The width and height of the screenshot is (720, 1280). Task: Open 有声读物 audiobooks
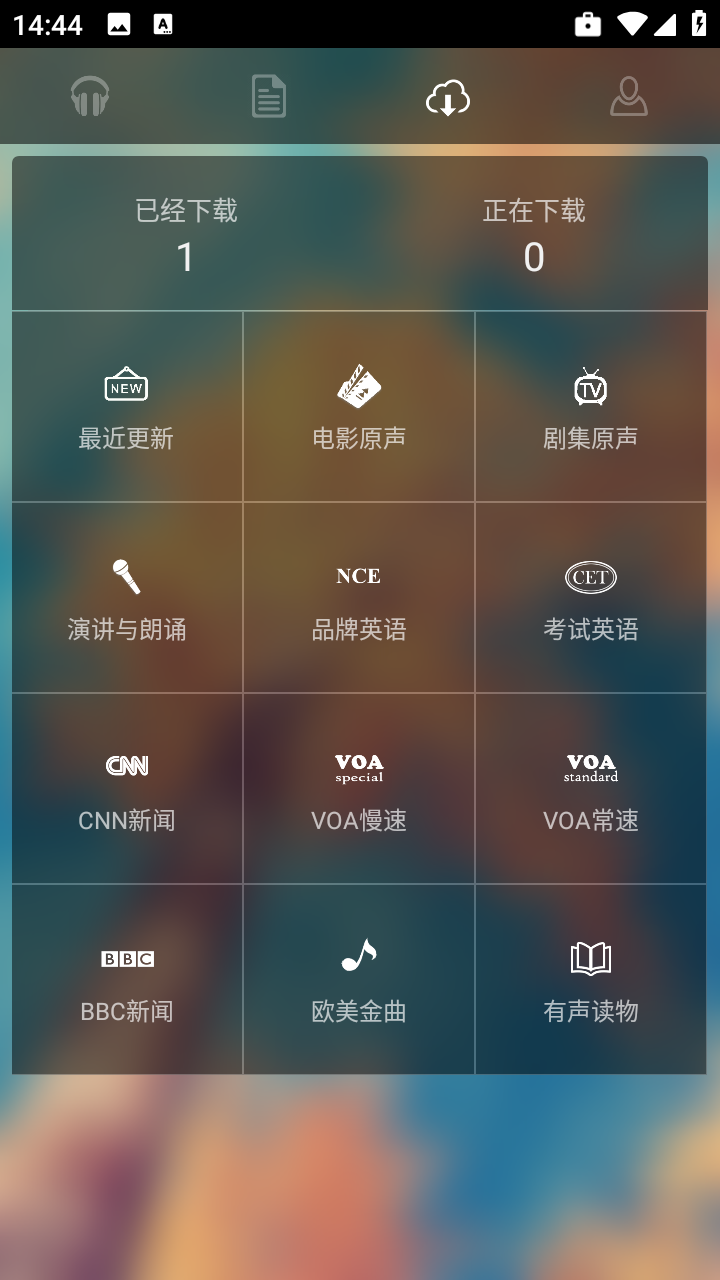click(591, 979)
